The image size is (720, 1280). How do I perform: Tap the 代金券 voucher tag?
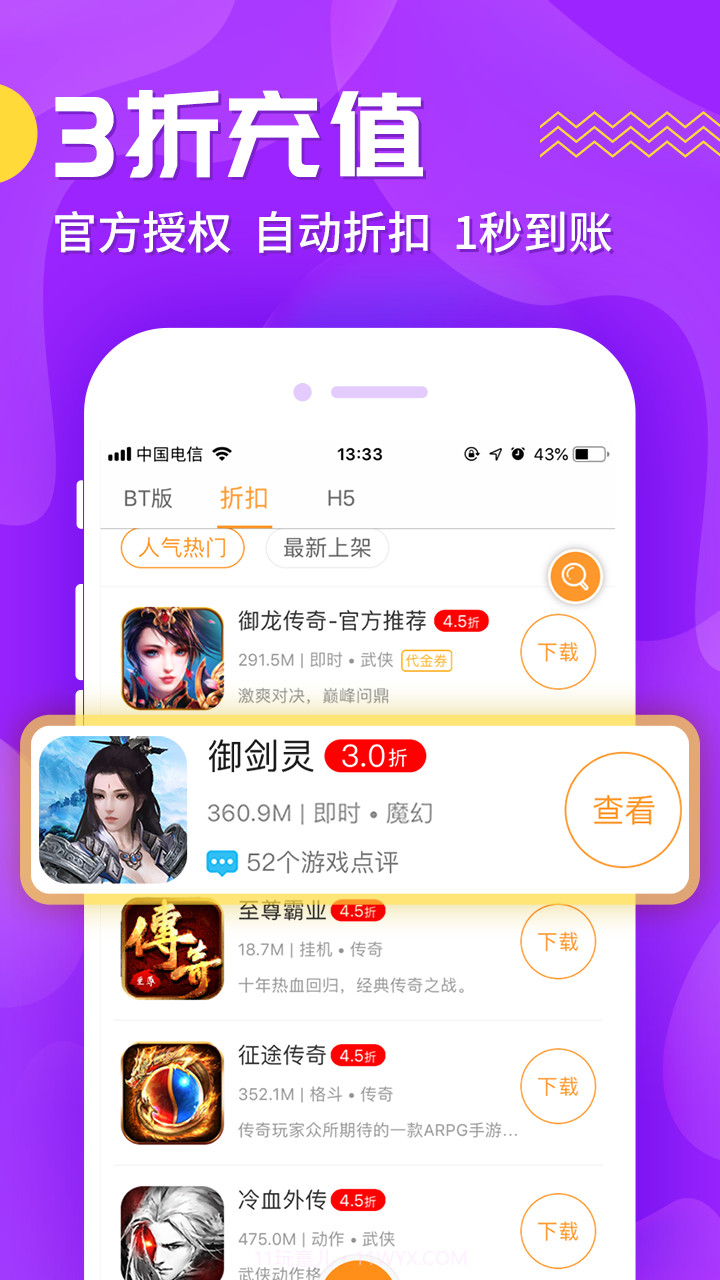click(426, 661)
